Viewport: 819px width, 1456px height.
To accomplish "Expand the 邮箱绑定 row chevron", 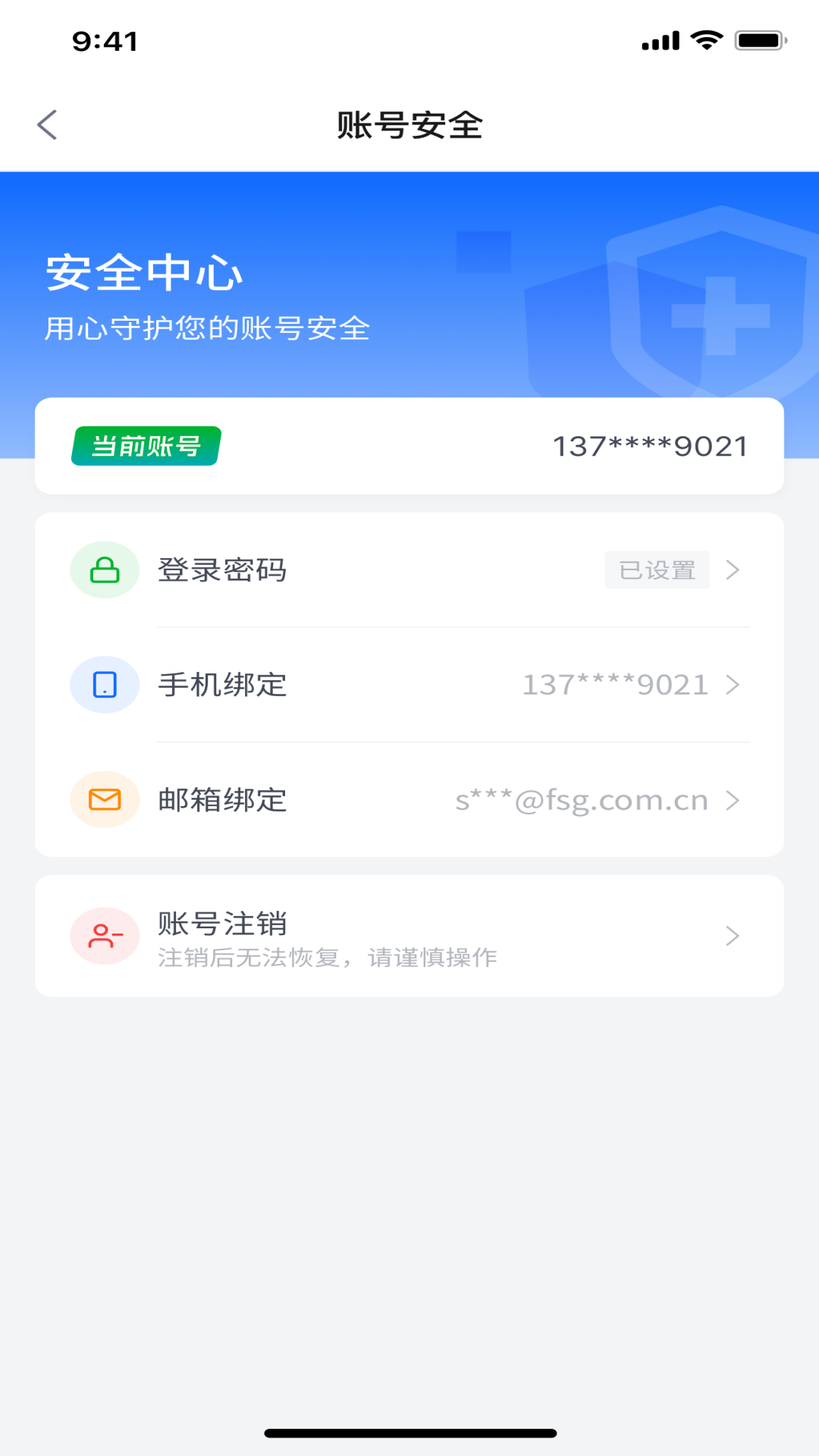I will pos(733,799).
